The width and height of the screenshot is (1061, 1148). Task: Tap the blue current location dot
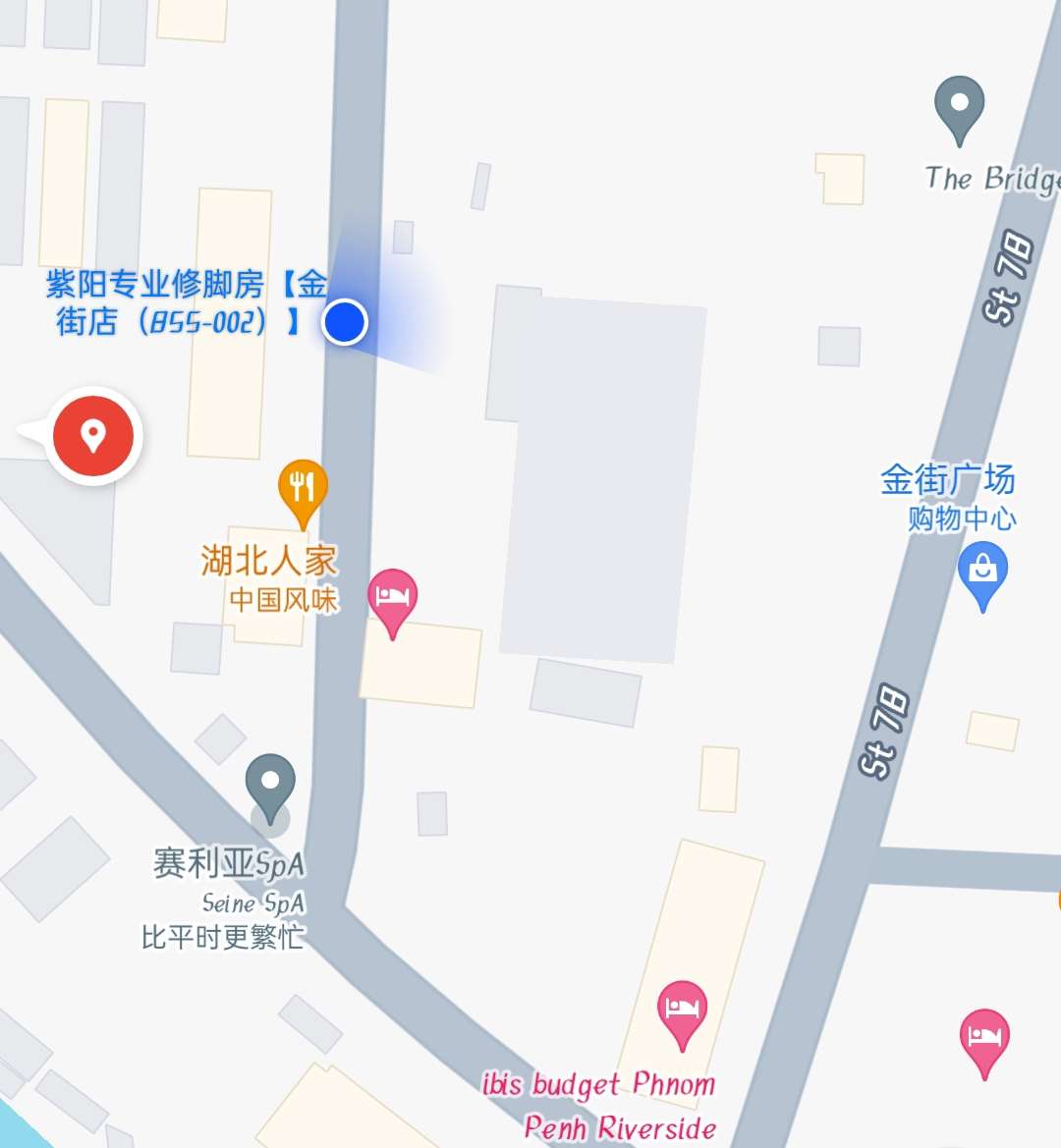(345, 321)
